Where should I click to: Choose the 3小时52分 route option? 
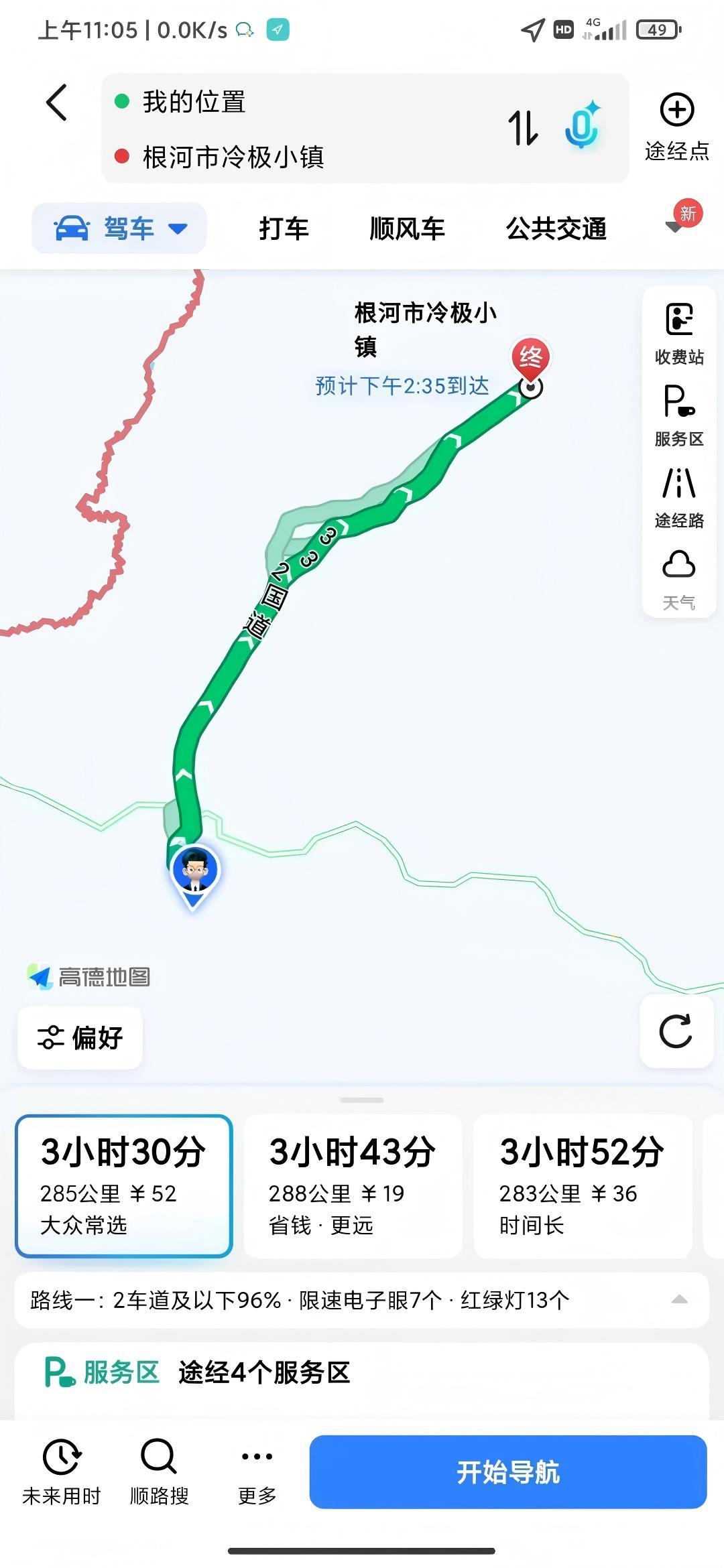point(582,1186)
